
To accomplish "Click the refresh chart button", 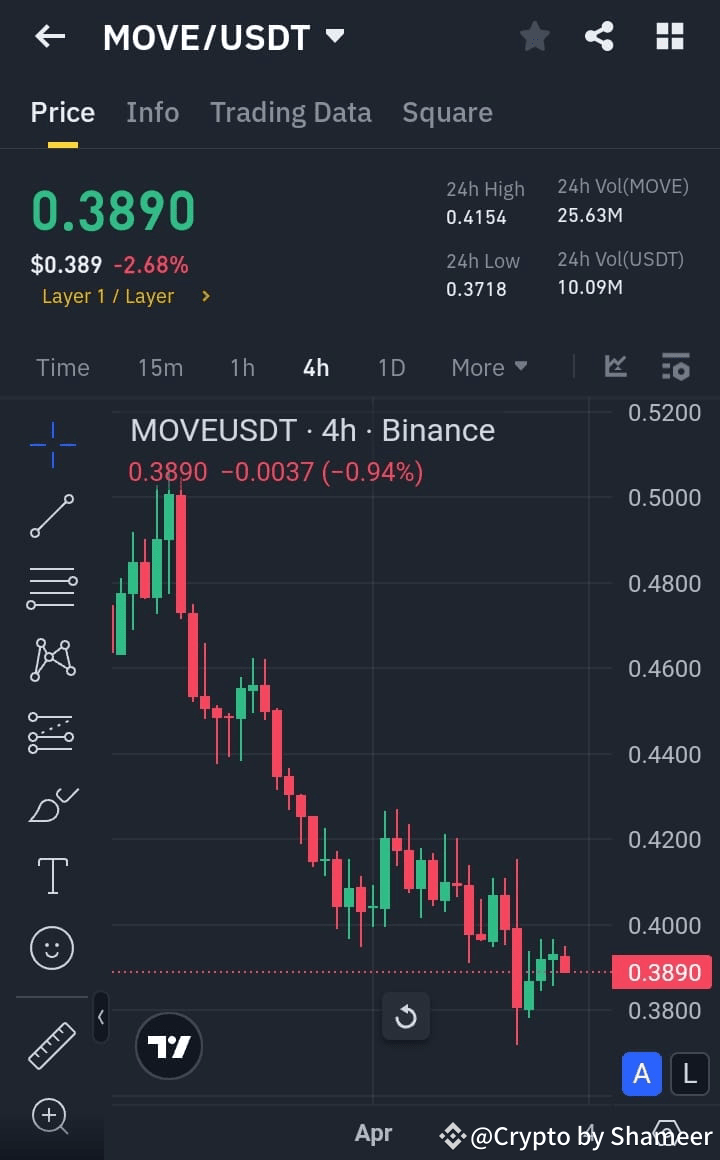I will click(406, 1016).
